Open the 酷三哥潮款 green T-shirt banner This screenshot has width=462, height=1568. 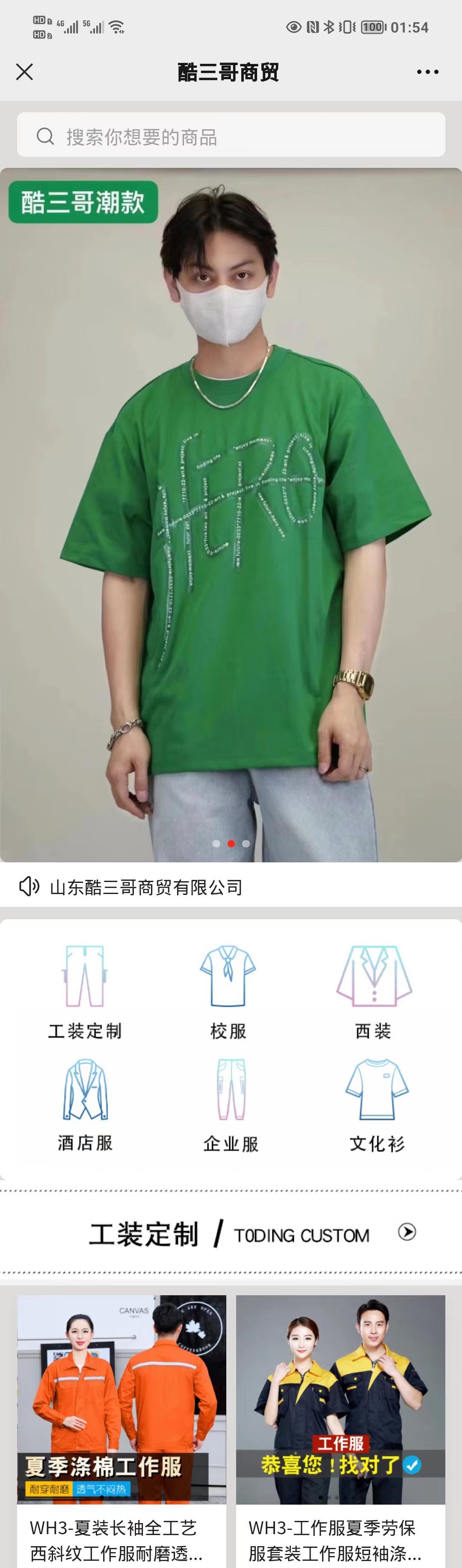pos(231,515)
